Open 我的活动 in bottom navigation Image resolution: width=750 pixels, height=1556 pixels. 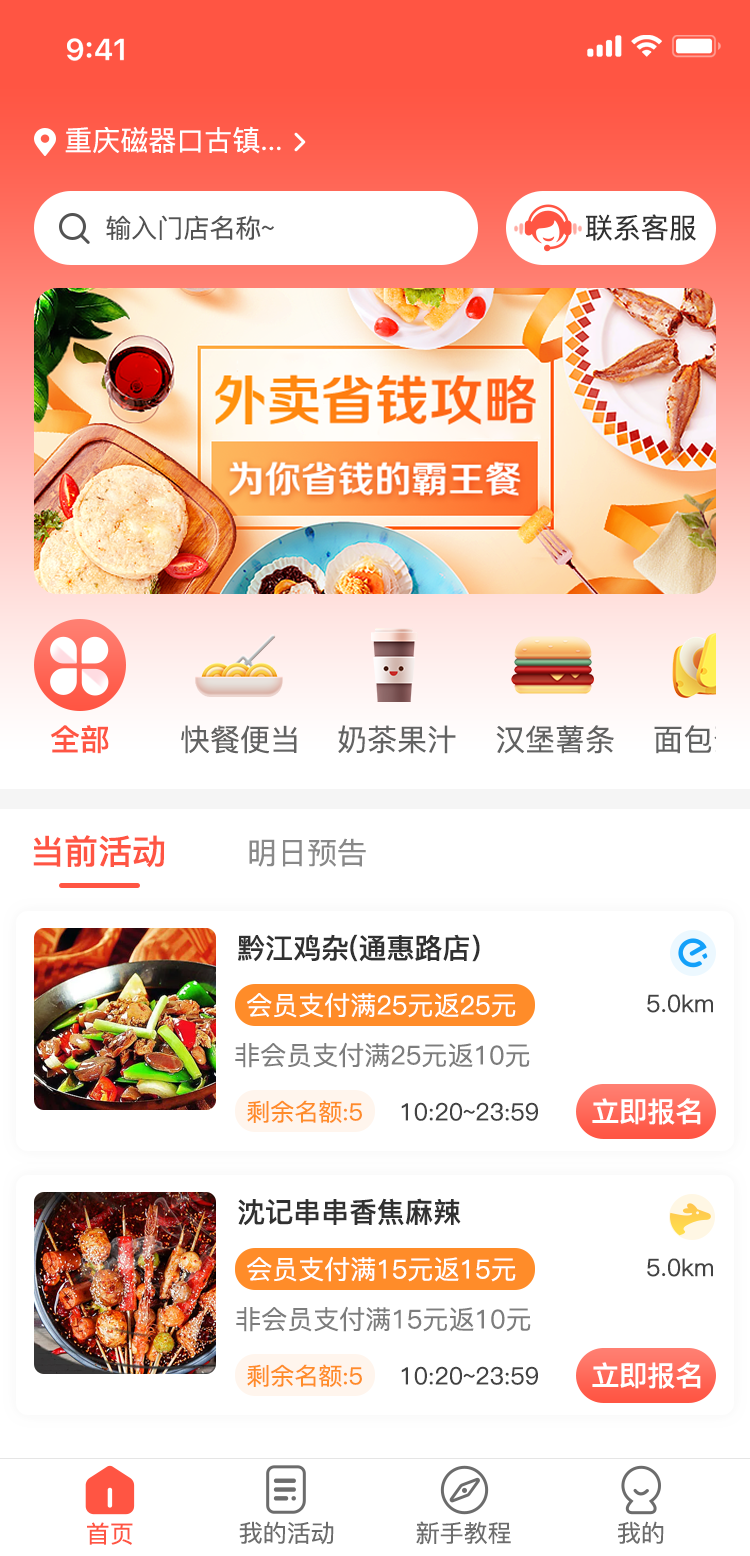click(x=286, y=1506)
